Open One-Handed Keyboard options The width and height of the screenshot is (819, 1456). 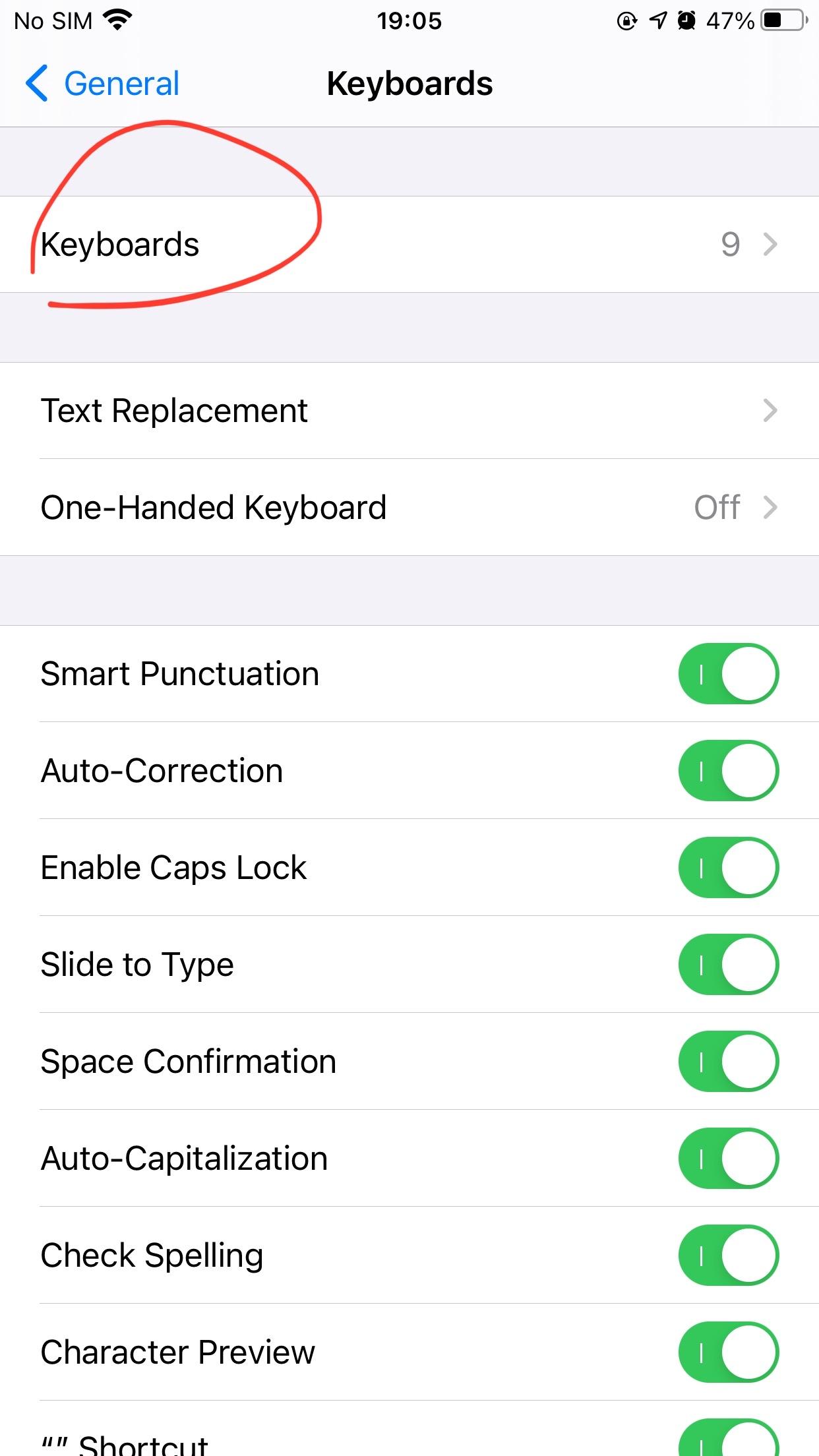click(x=409, y=507)
